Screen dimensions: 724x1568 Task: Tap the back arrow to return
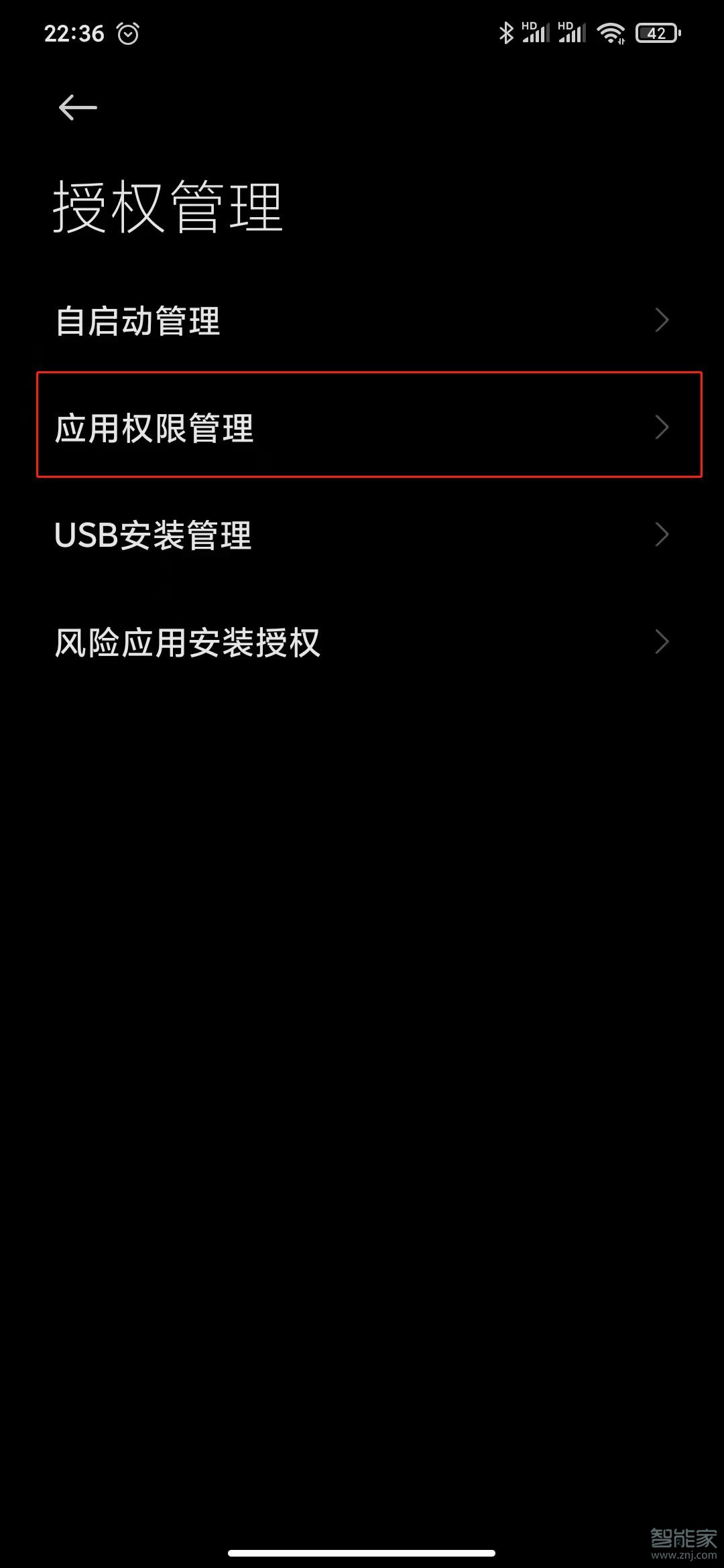76,107
